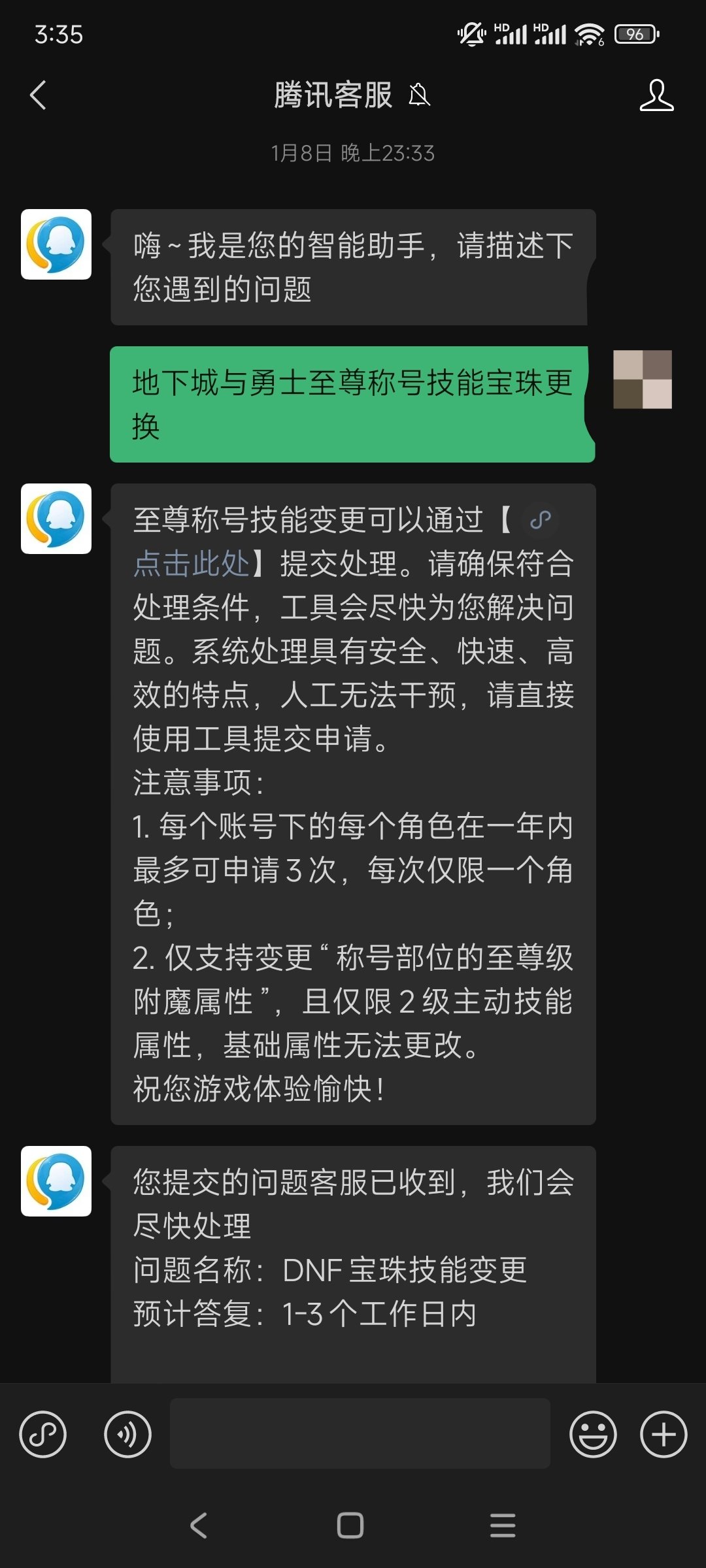Screen dimensions: 706x1568
Task: Open the plus attachment menu
Action: [664, 1435]
